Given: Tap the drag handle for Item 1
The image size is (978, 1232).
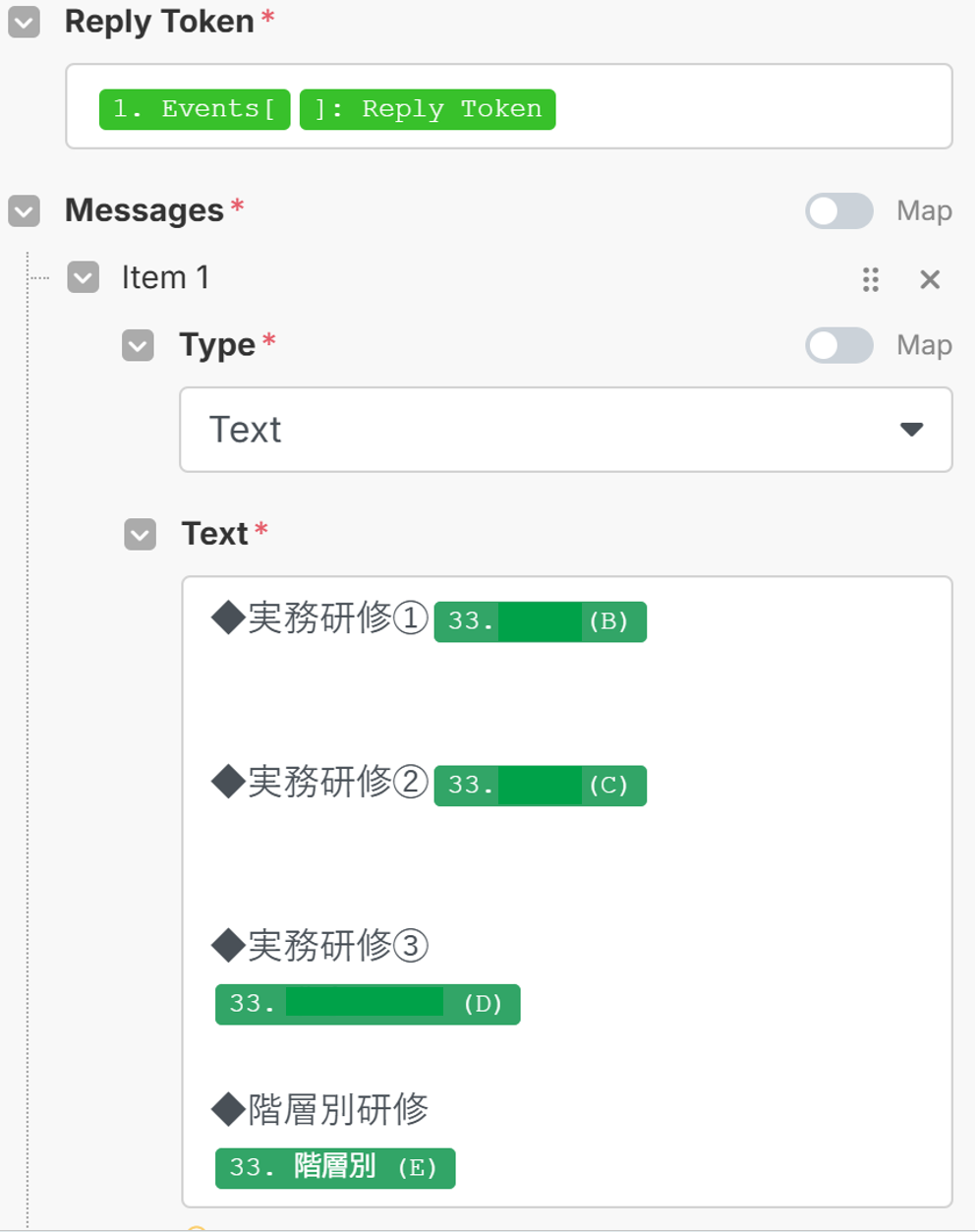Looking at the screenshot, I should tap(870, 279).
